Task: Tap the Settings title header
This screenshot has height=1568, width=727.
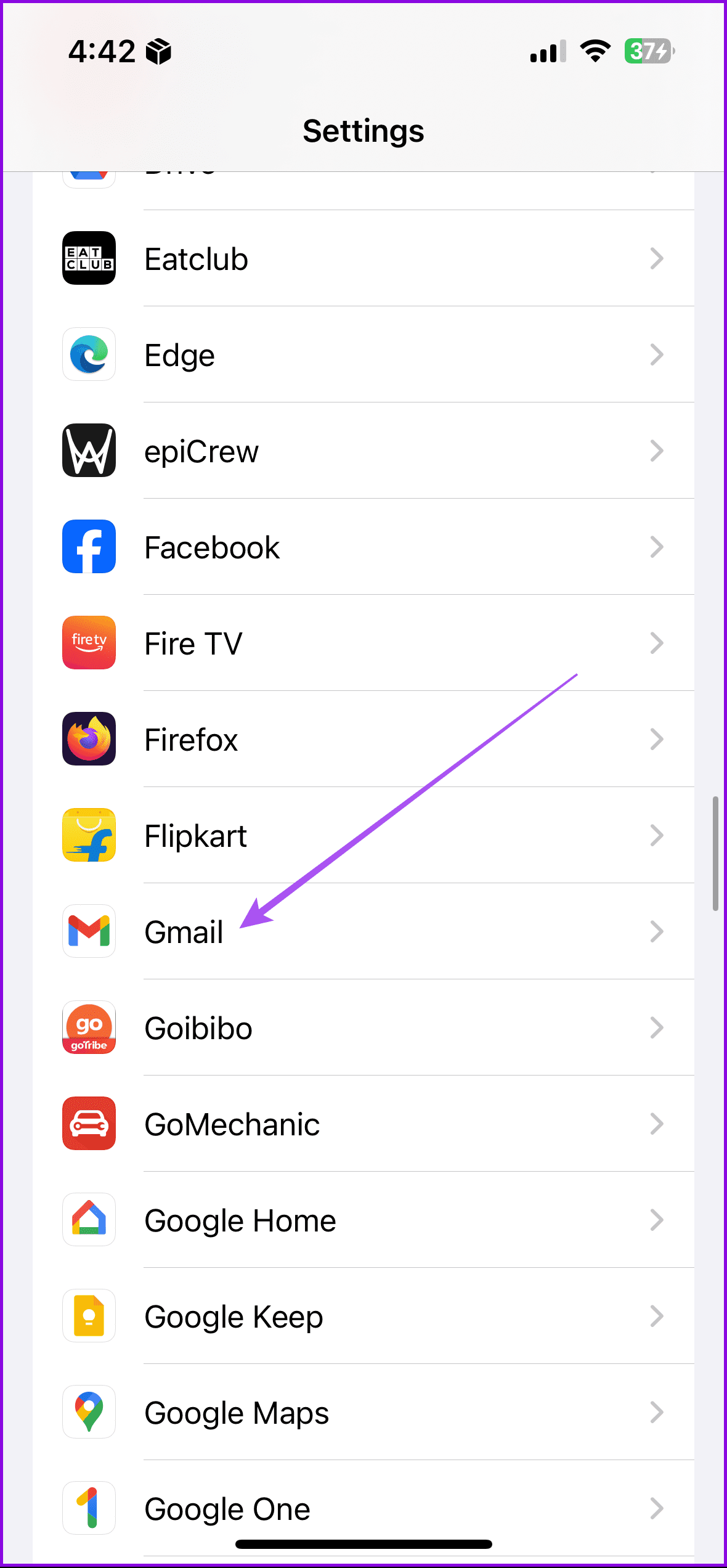Action: pyautogui.click(x=363, y=131)
